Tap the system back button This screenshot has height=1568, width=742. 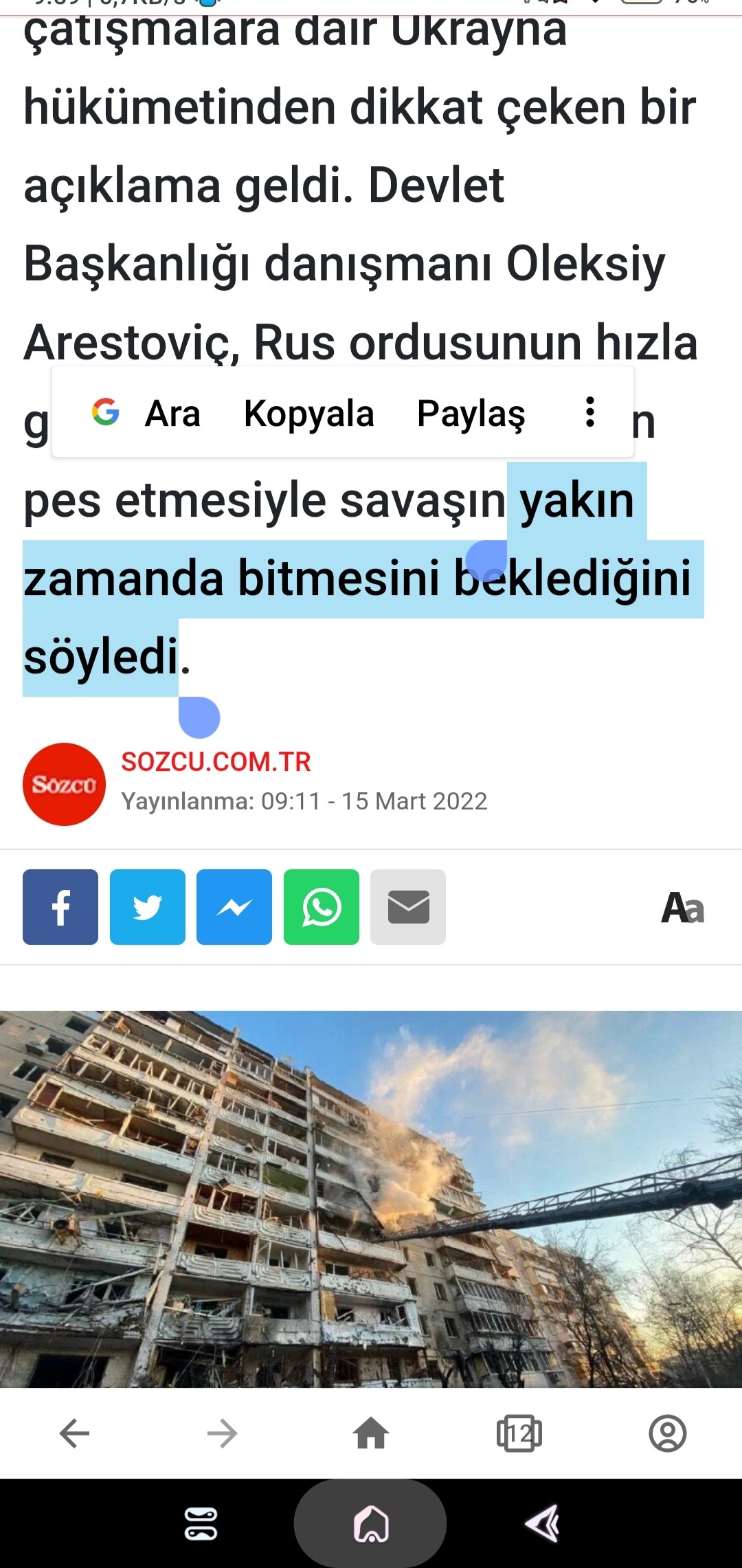[x=542, y=1524]
